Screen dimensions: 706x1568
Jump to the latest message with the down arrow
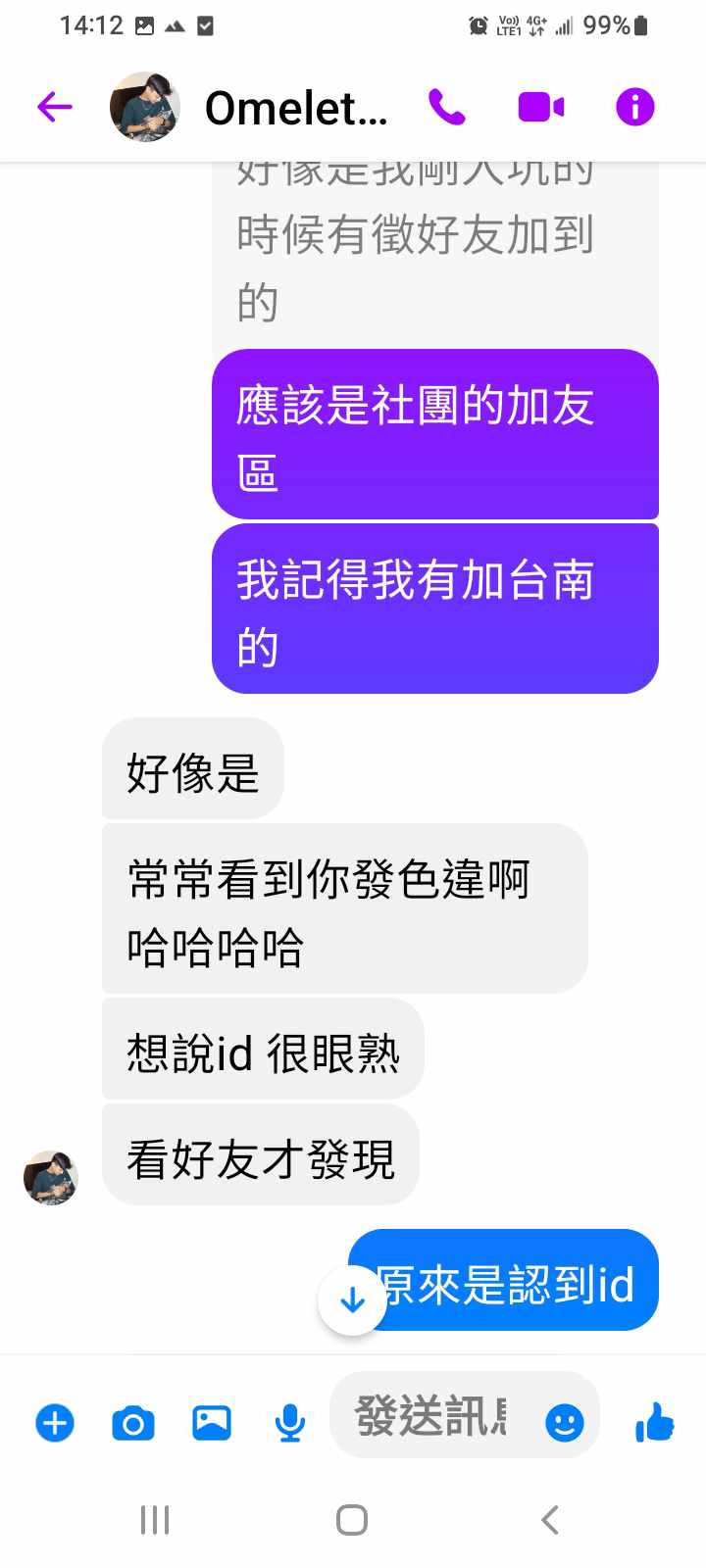(352, 1300)
